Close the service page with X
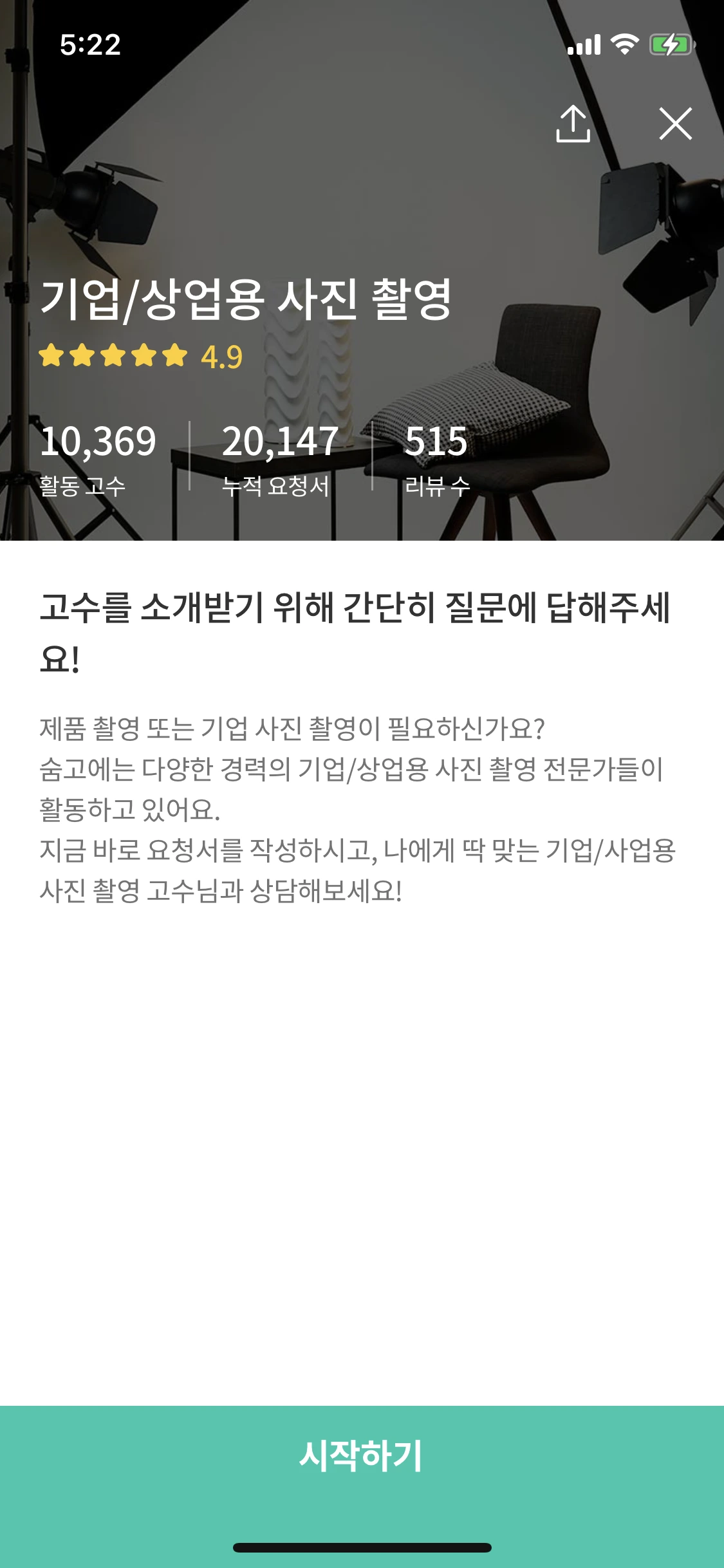This screenshot has height=1568, width=724. click(675, 124)
